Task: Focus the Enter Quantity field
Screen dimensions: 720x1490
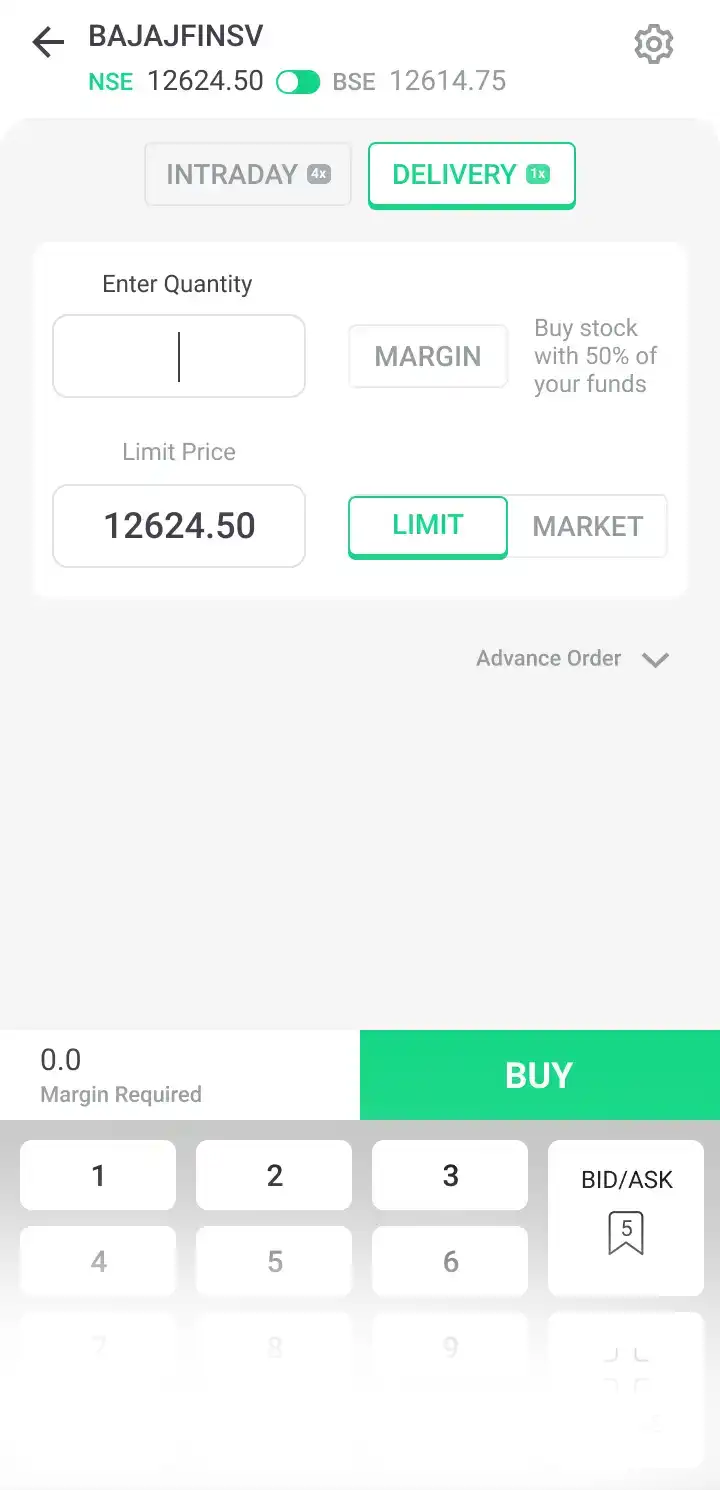Action: 179,357
